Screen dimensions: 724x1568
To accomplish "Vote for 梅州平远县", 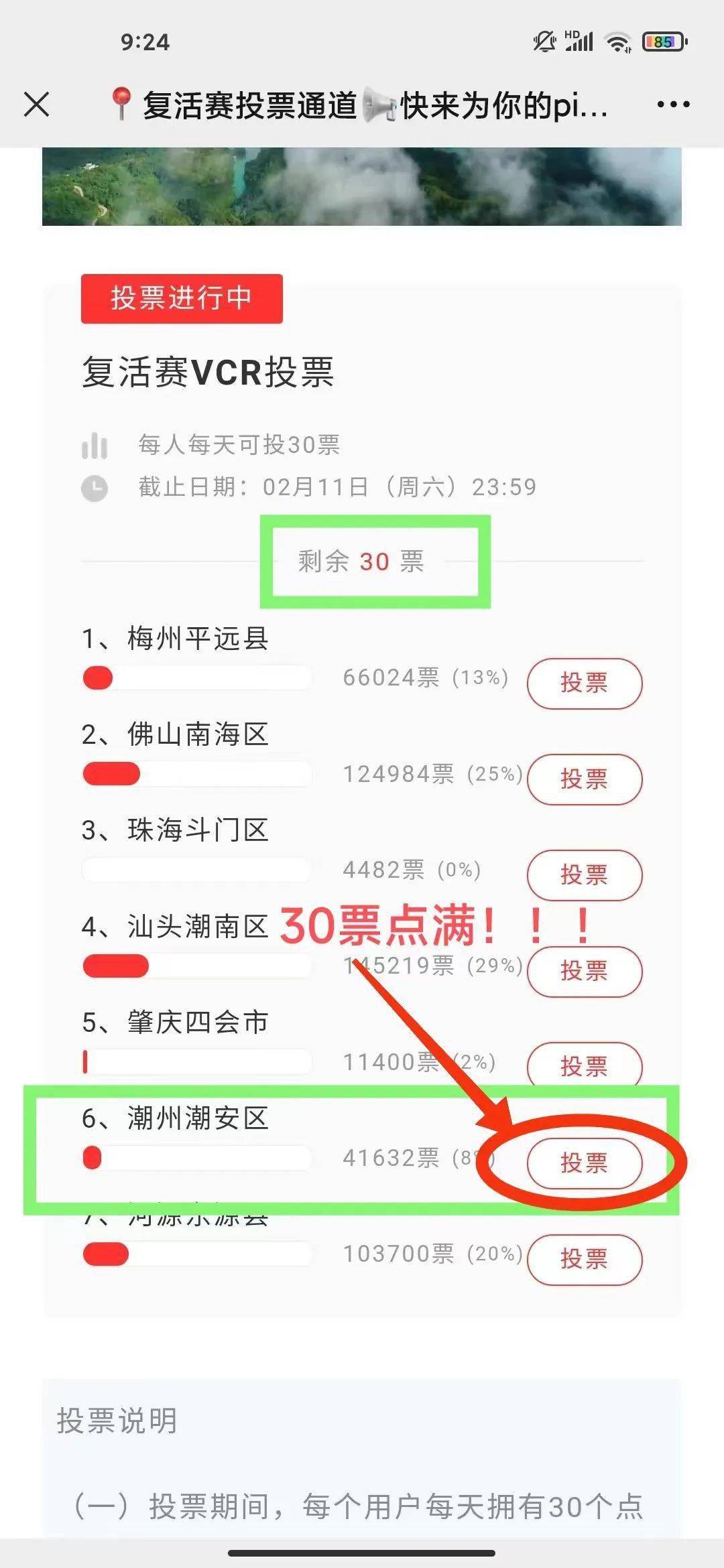I will pyautogui.click(x=584, y=683).
